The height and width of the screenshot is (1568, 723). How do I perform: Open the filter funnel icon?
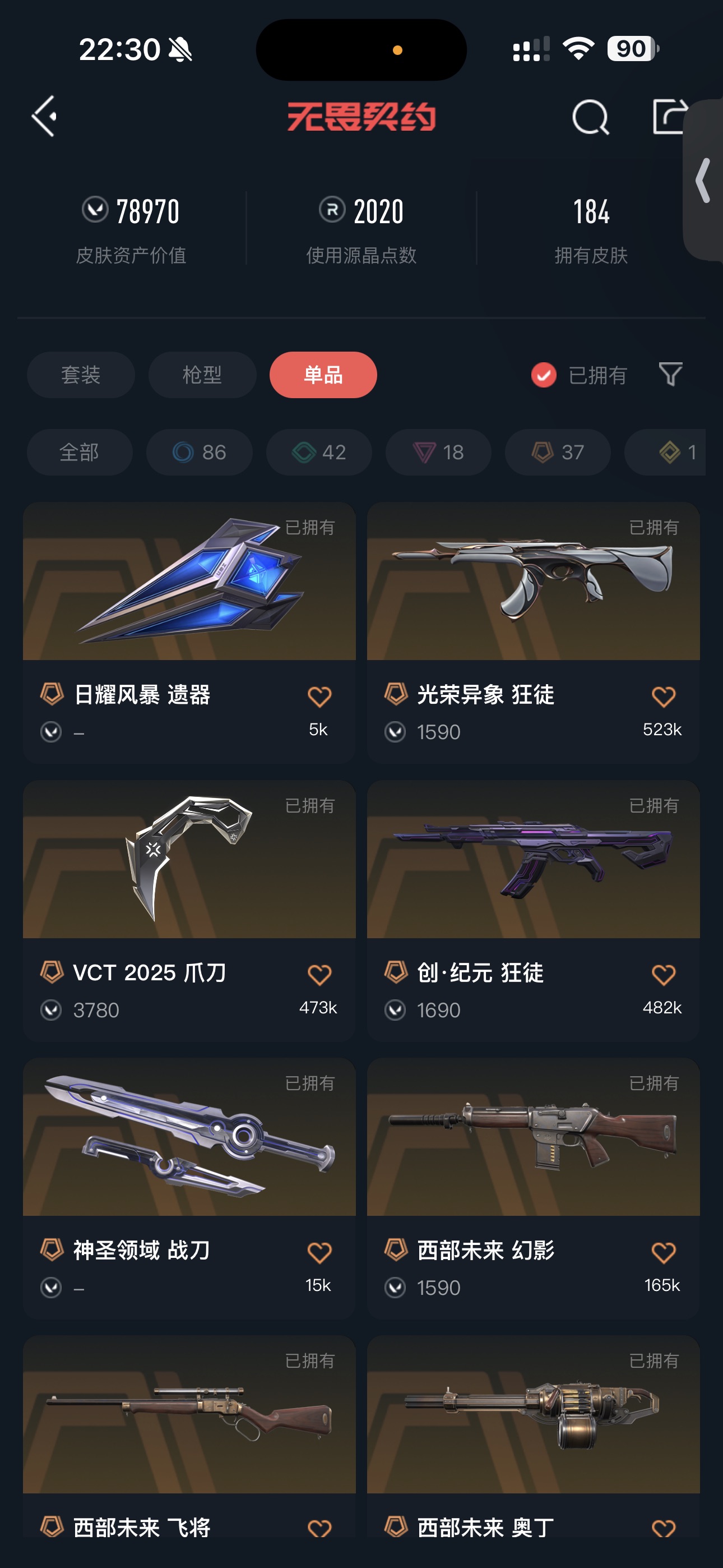click(x=670, y=373)
